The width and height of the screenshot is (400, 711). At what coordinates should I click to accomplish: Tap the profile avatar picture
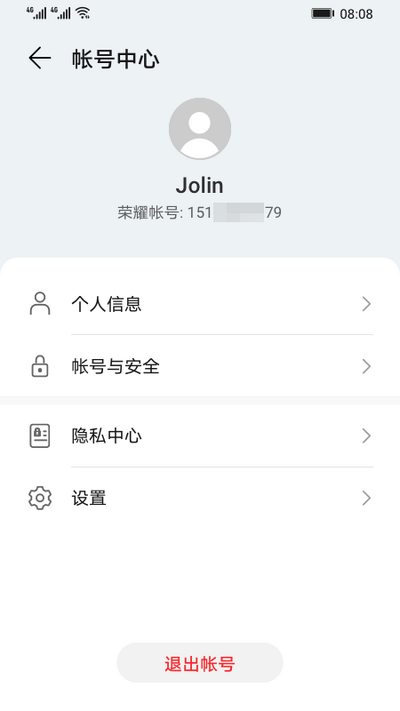[x=200, y=129]
